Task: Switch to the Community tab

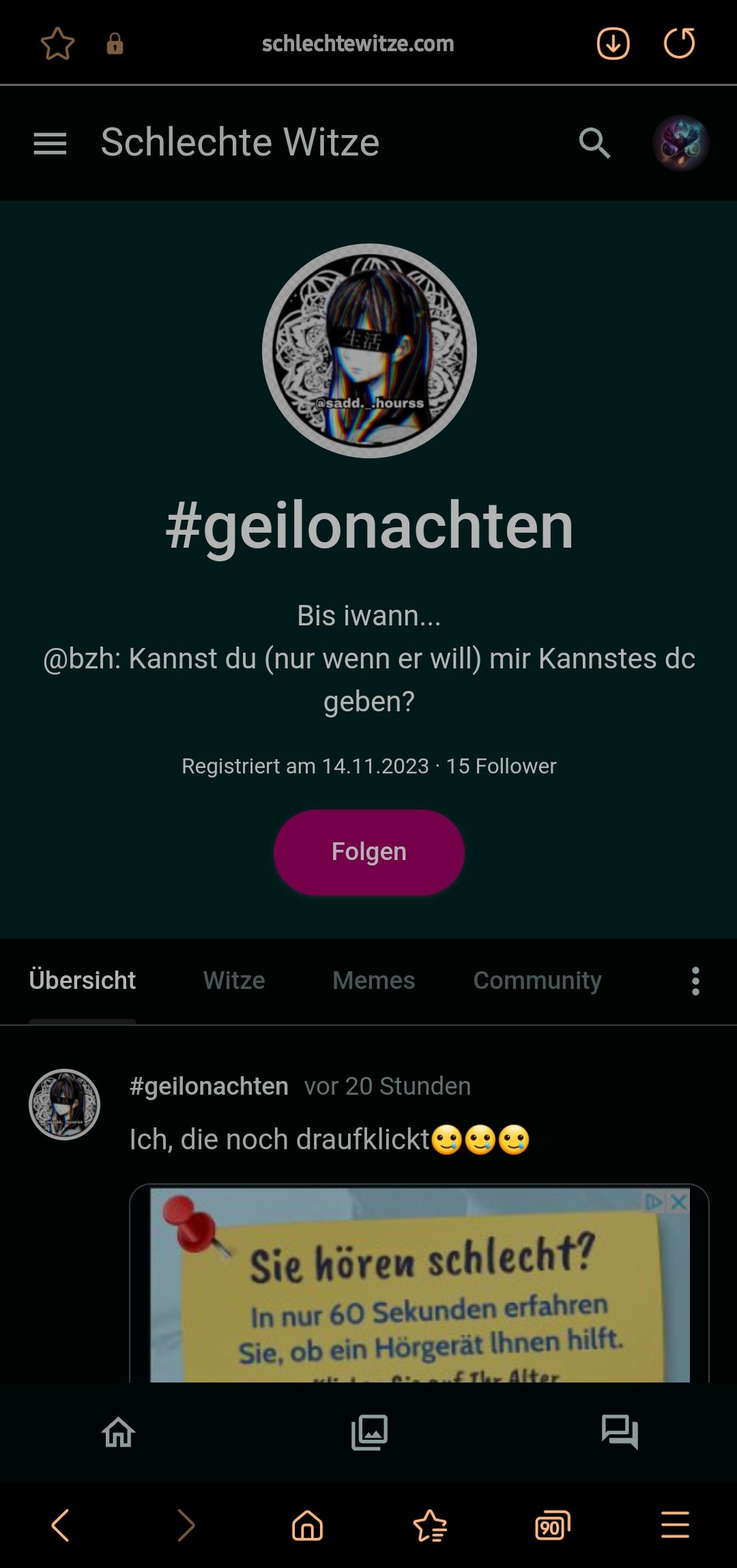Action: tap(537, 981)
